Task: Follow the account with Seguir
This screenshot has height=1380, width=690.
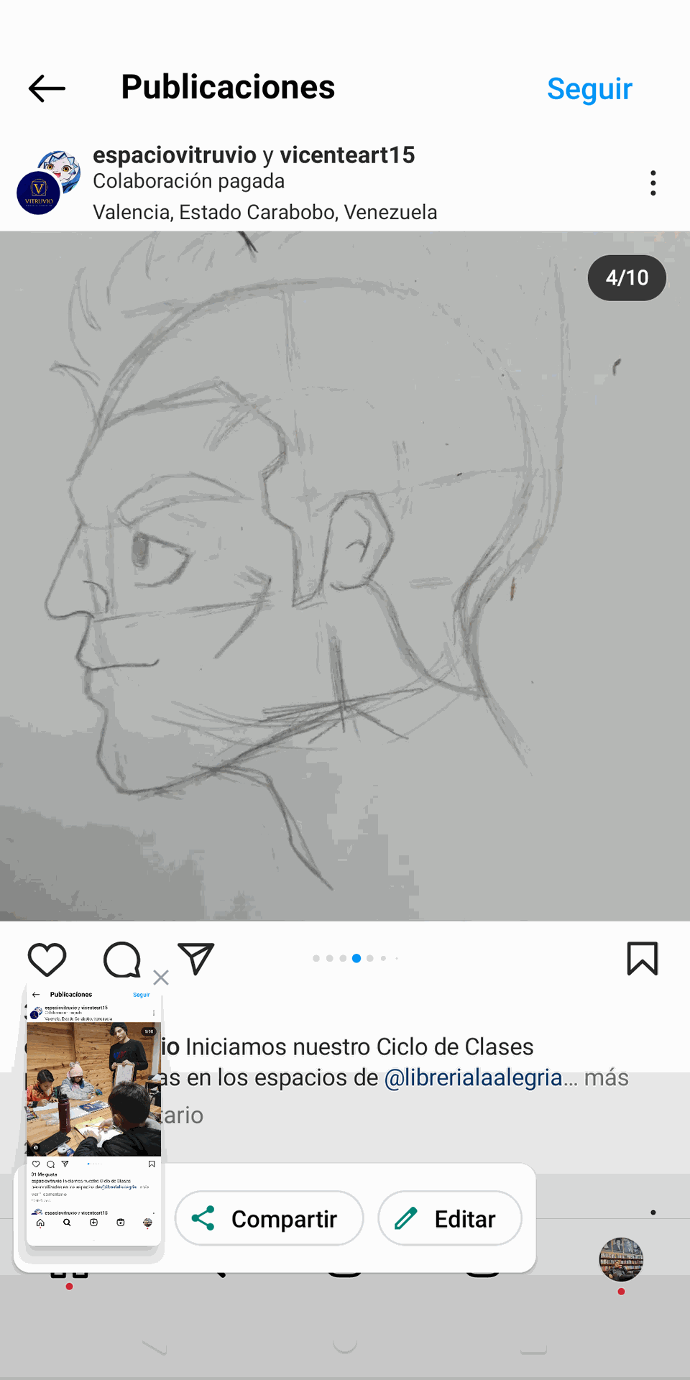Action: tap(589, 88)
